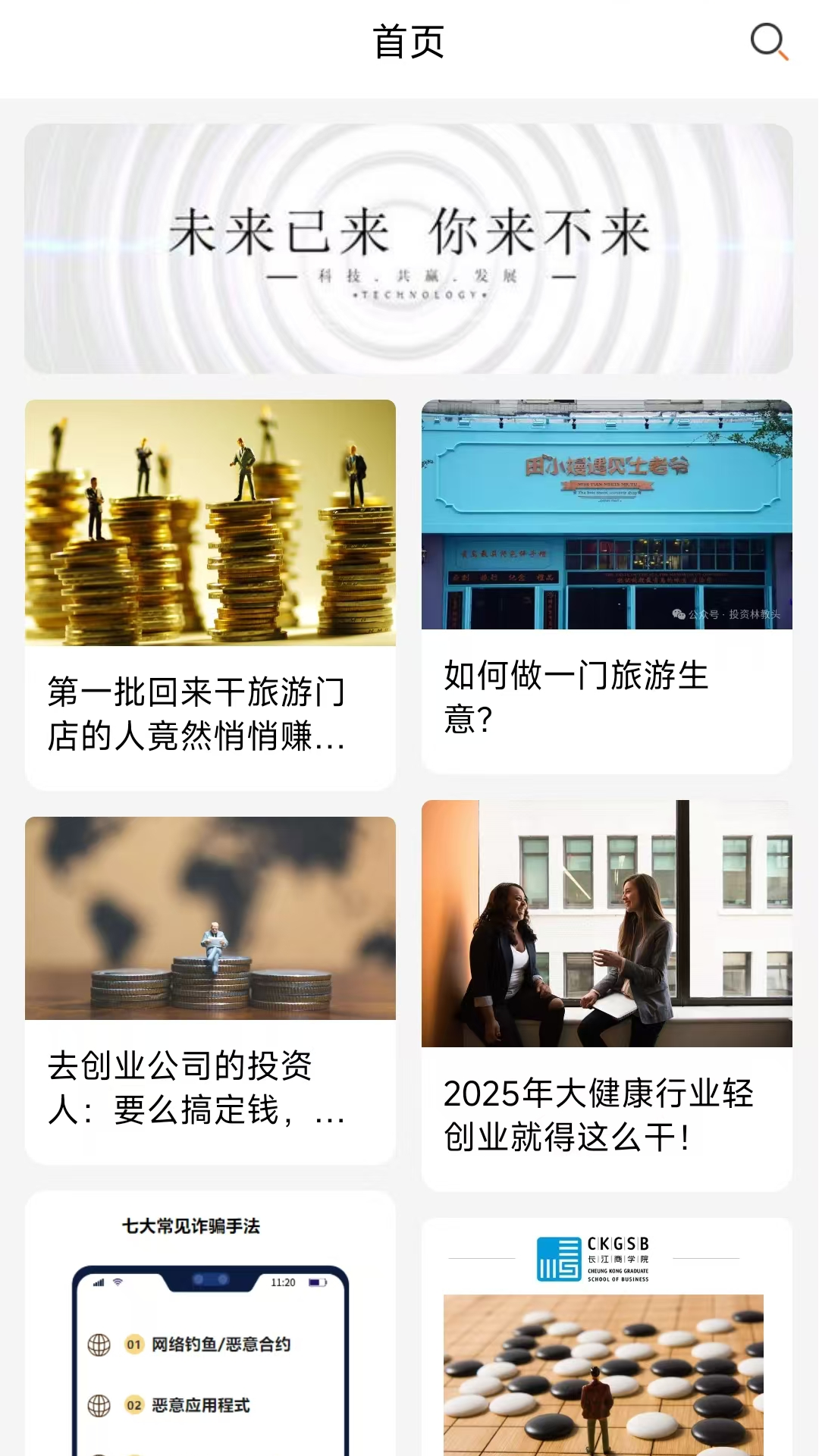Tap the coin stacks article thumbnail

(209, 522)
